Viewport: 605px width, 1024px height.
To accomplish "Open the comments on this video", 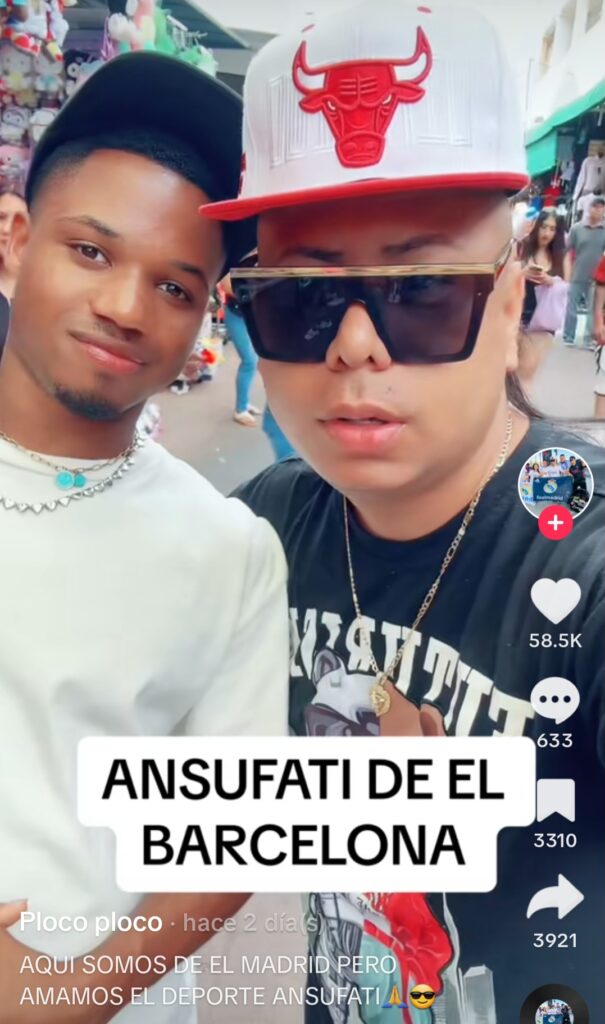I will click(555, 700).
